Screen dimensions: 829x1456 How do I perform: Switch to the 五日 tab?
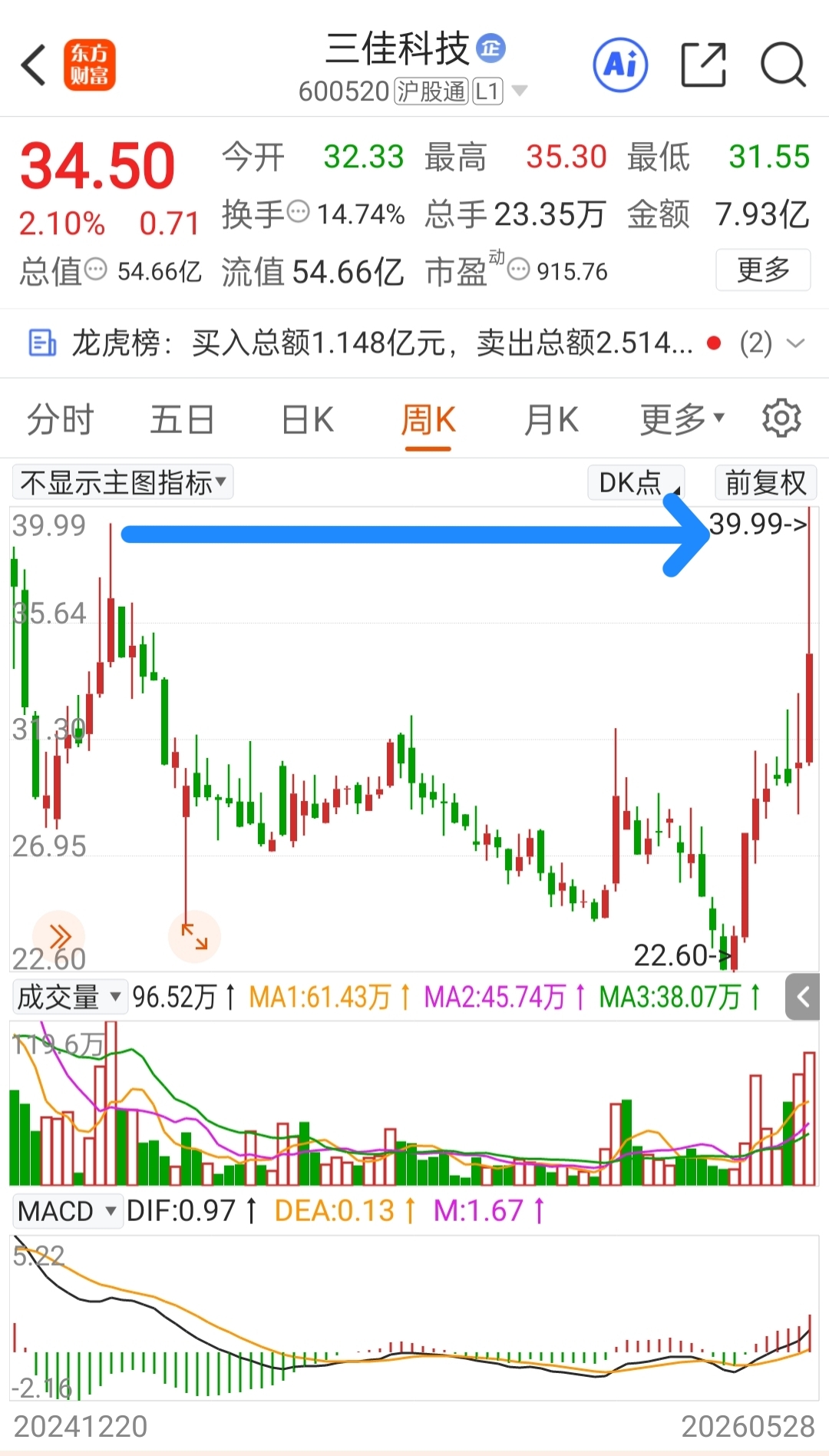tap(182, 421)
